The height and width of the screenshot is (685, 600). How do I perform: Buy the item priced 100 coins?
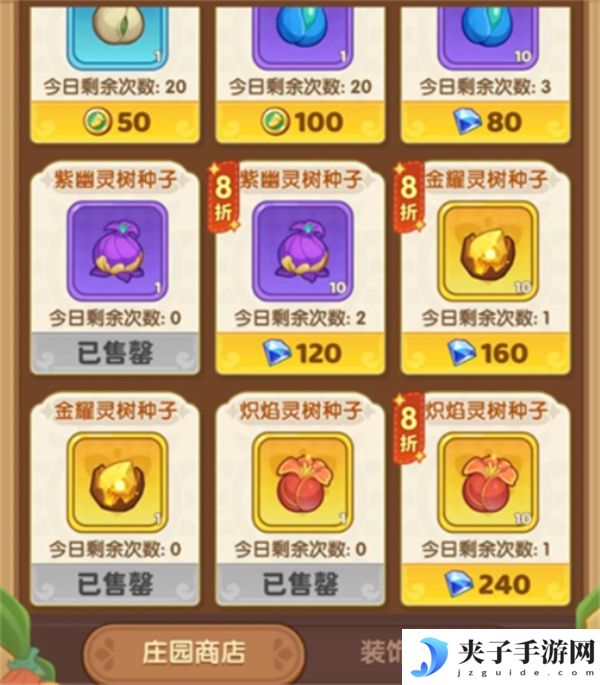[x=301, y=124]
